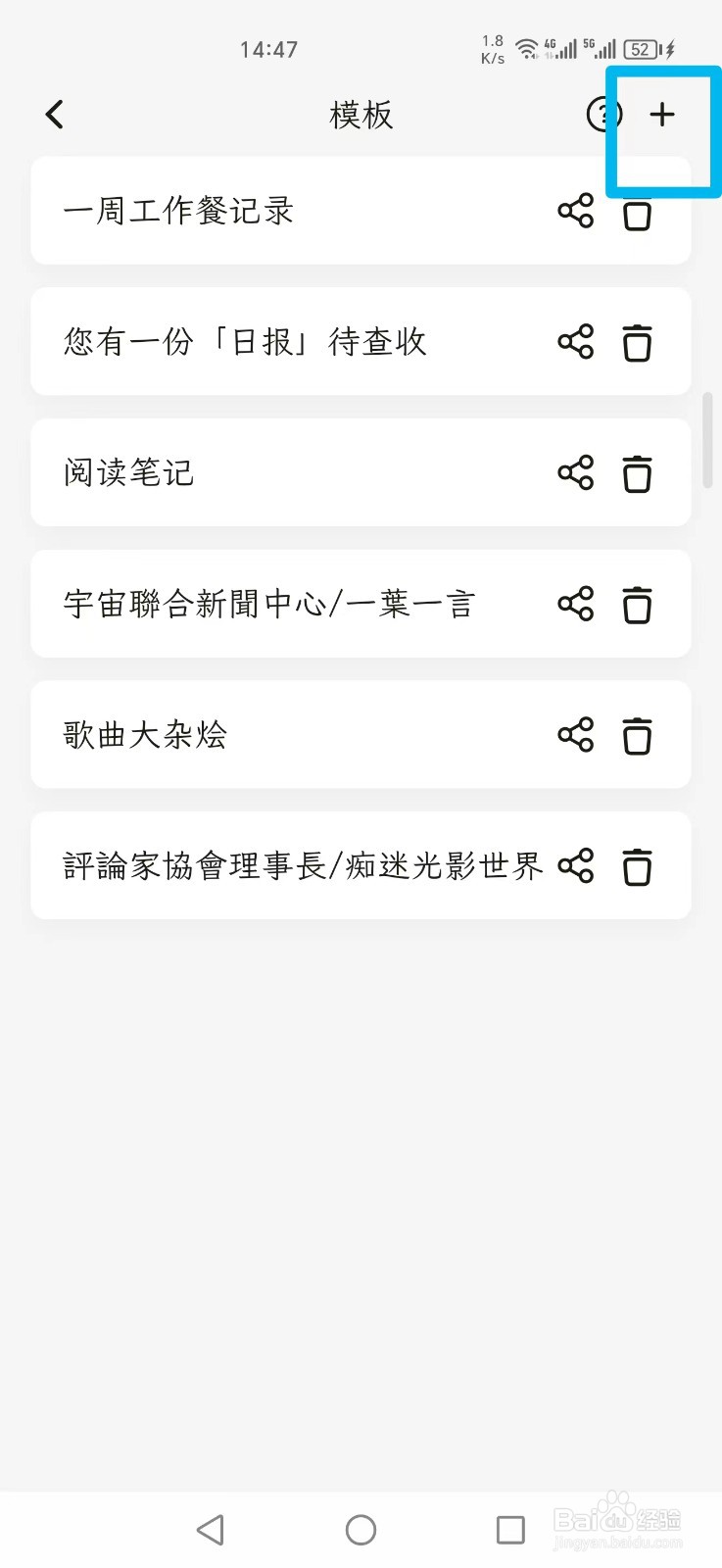The height and width of the screenshot is (1568, 722).
Task: Tap the system home button
Action: coord(361,1530)
